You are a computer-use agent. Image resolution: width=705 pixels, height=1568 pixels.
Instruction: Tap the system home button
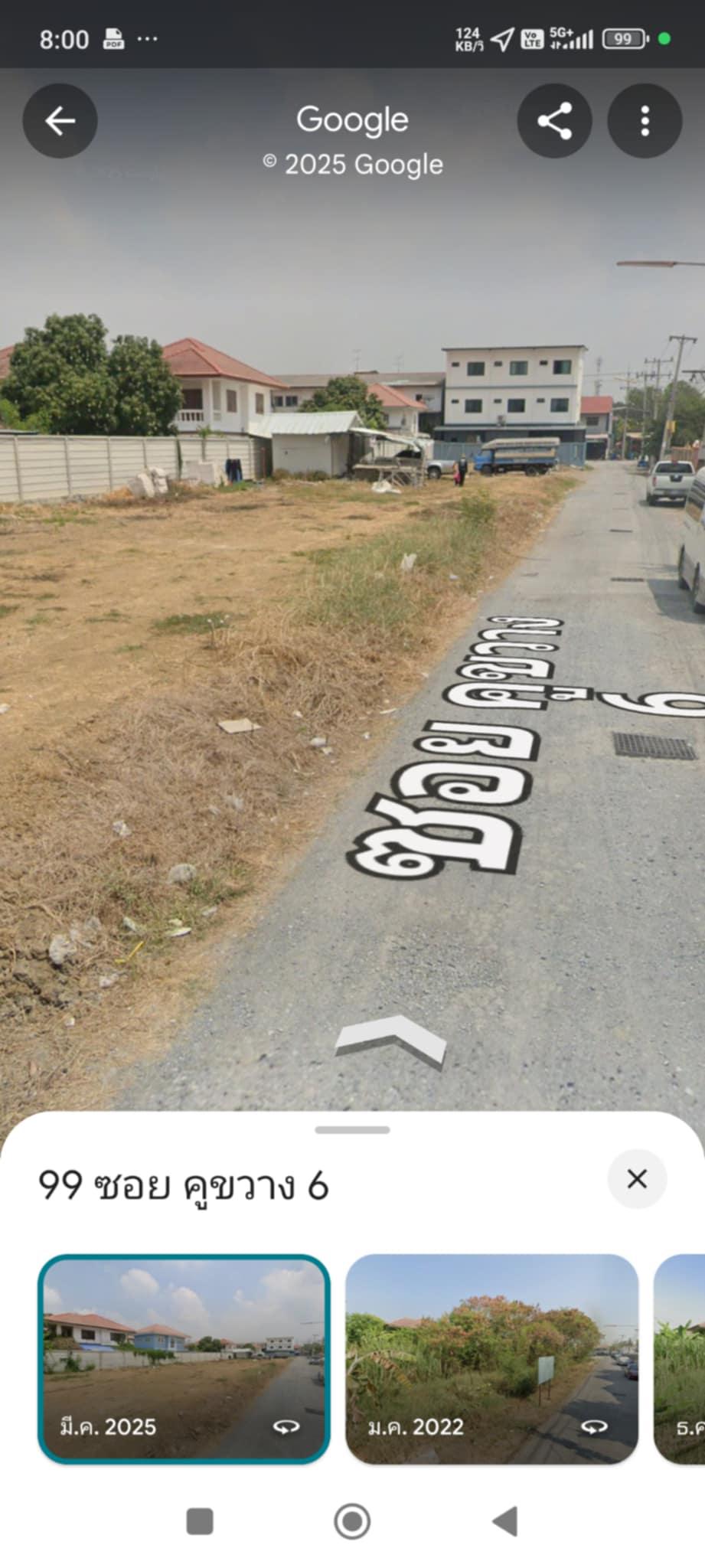click(x=352, y=1521)
